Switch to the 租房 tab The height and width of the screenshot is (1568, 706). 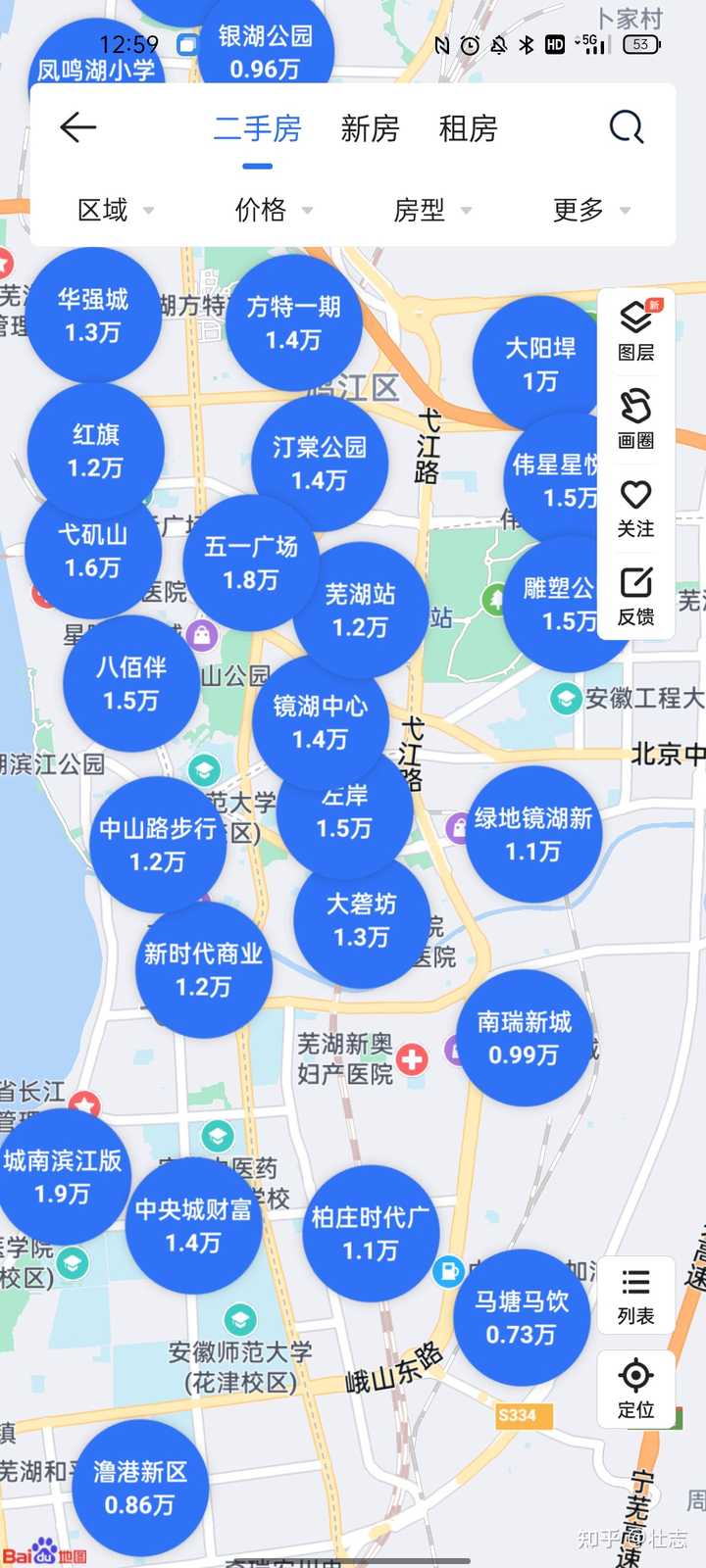tap(468, 128)
